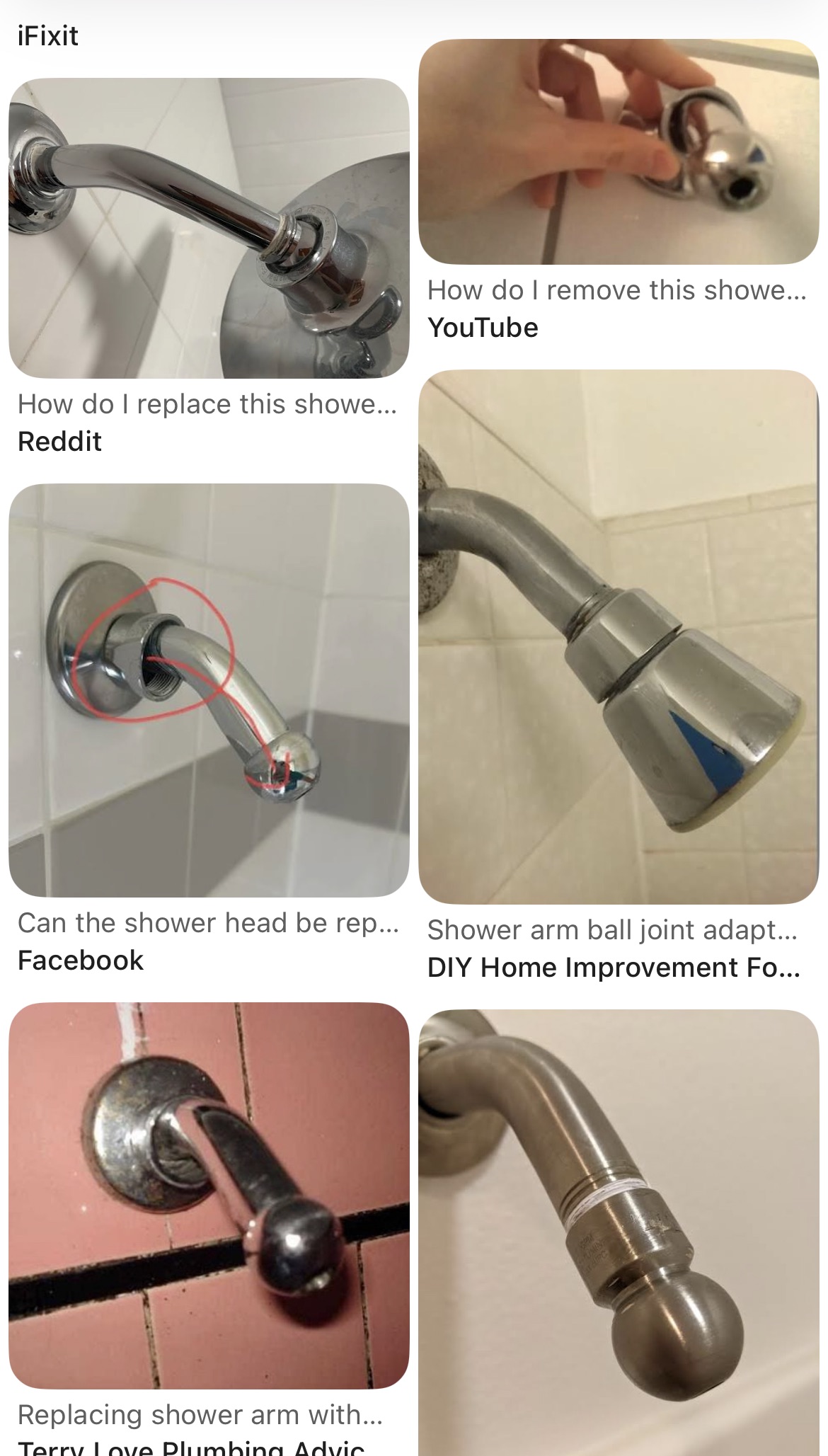Open the YouTube shower removal image result
This screenshot has width=828, height=1456.
click(x=619, y=151)
